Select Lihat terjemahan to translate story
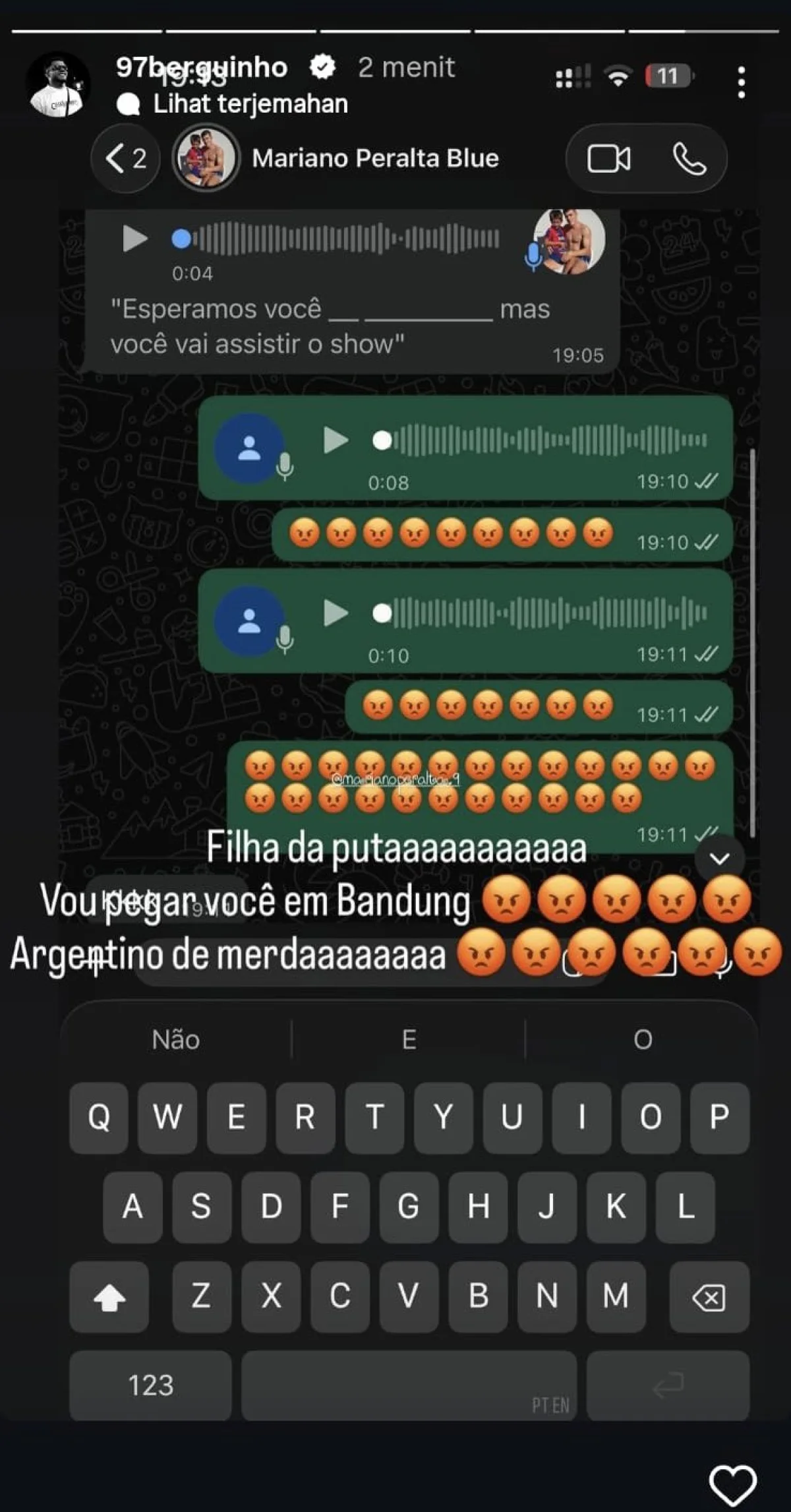The height and width of the screenshot is (1512, 791). tap(250, 104)
